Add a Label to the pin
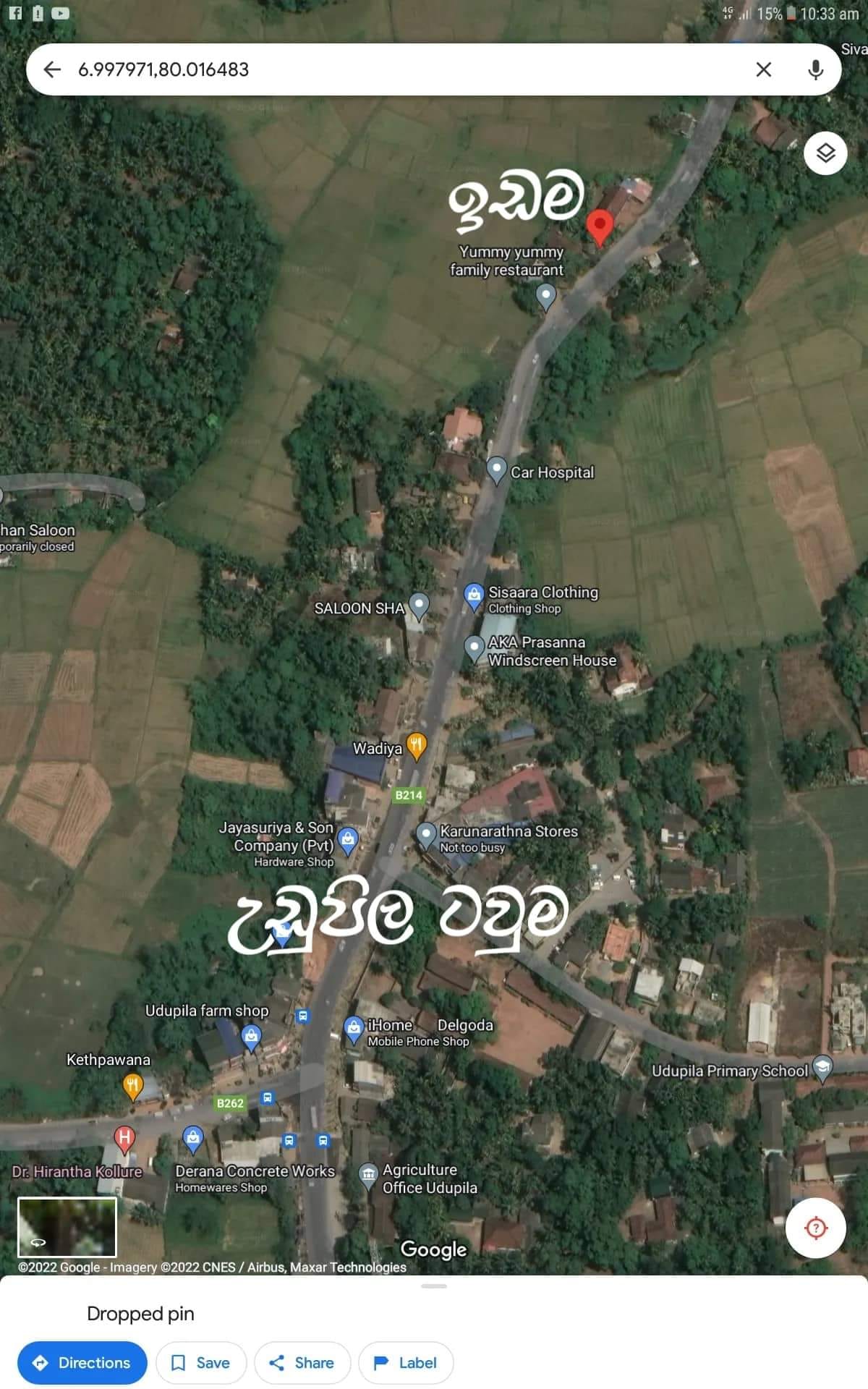 [x=406, y=1362]
